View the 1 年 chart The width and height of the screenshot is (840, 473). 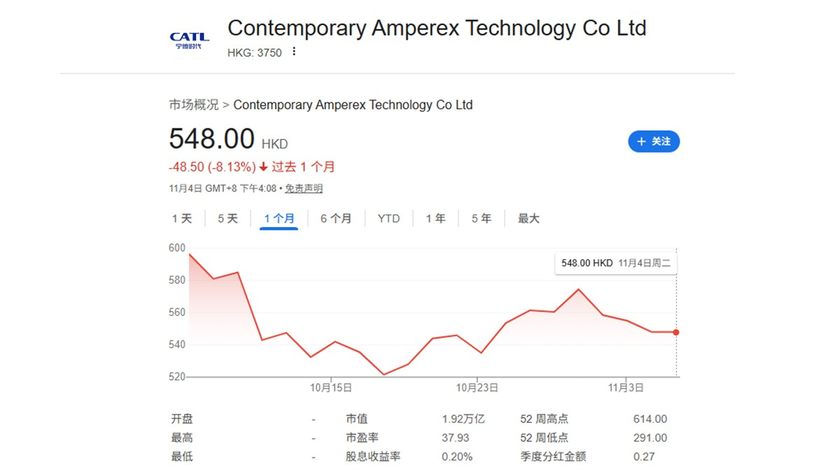[x=435, y=218]
